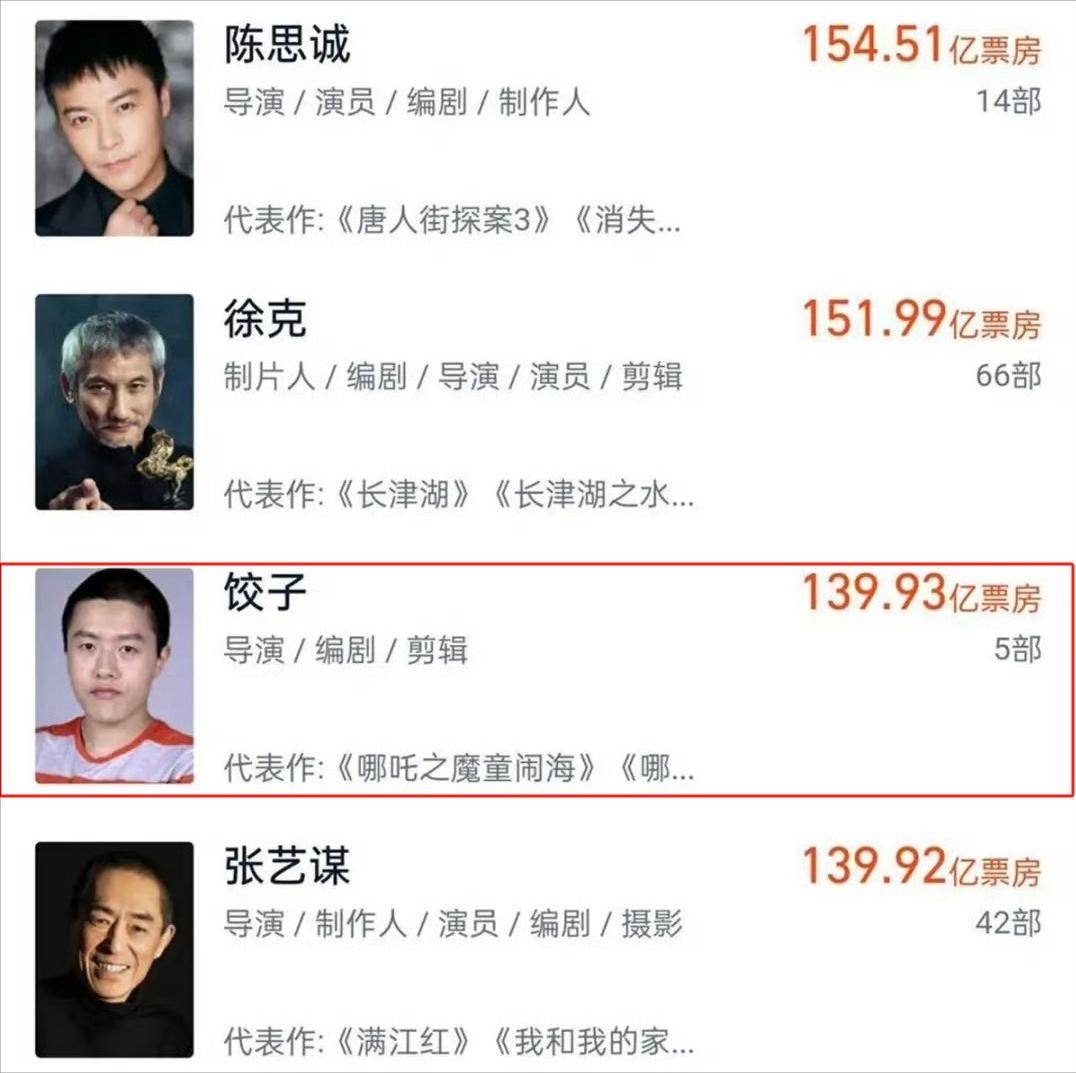
Task: Select the 张艺谋 row
Action: (x=287, y=866)
